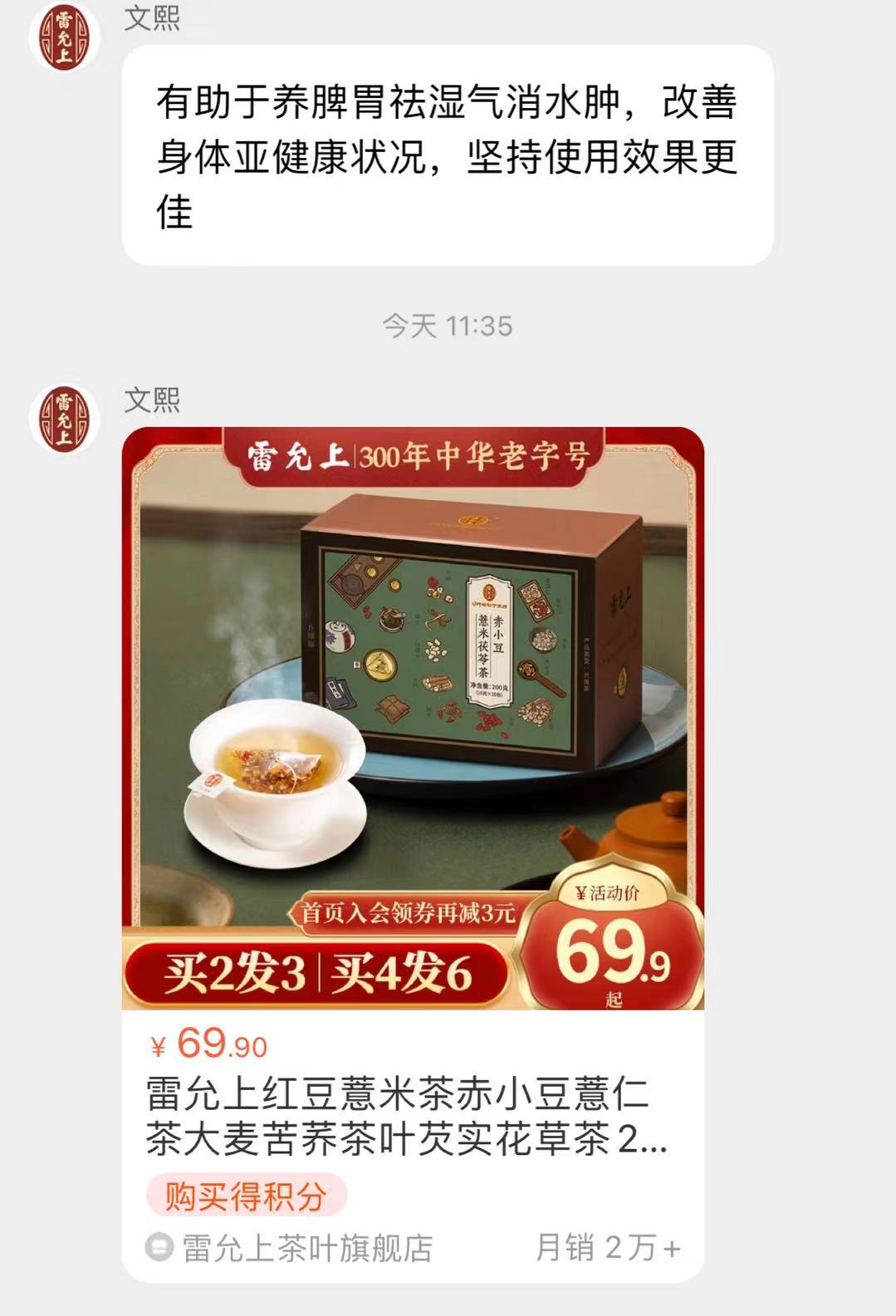
Task: Visit the 雷允上茶叶旗舰店 store link
Action: point(306,1247)
